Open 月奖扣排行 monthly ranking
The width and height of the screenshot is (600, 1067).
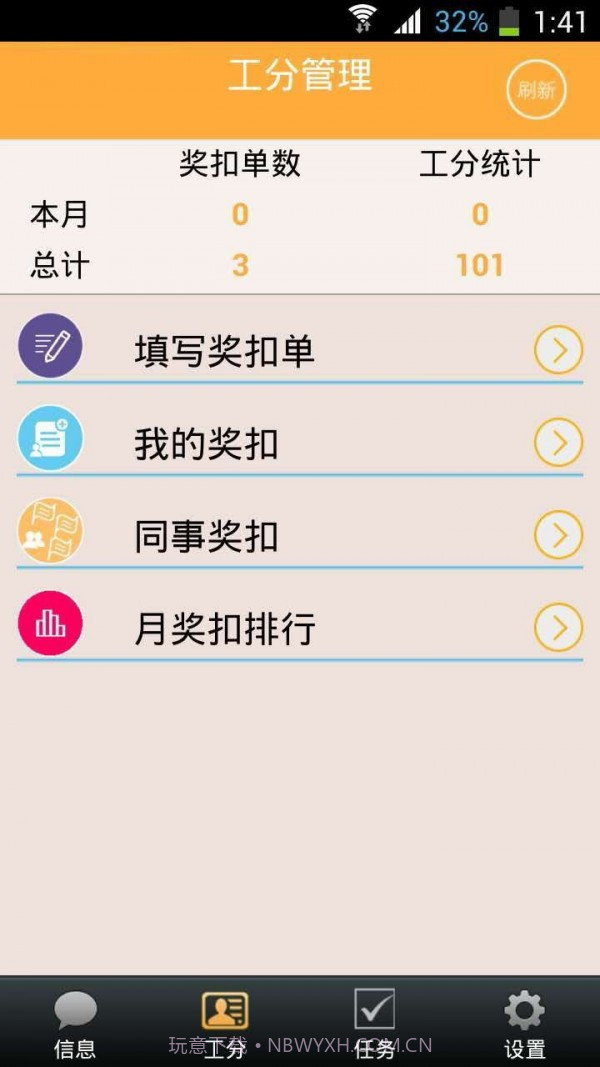pos(300,628)
